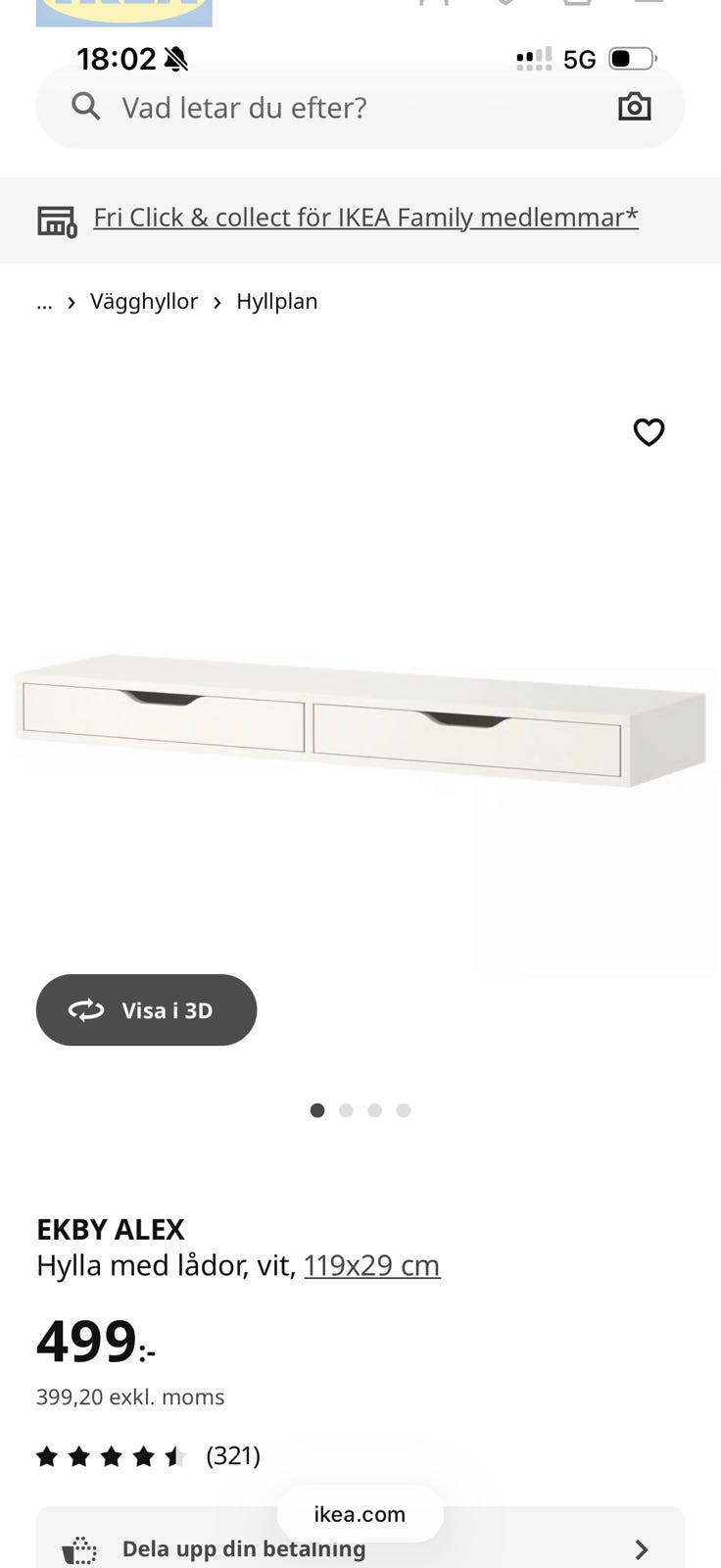Viewport: 721px width, 1568px height.
Task: Open the collapsed breadcrumb ellipsis
Action: coord(44,303)
